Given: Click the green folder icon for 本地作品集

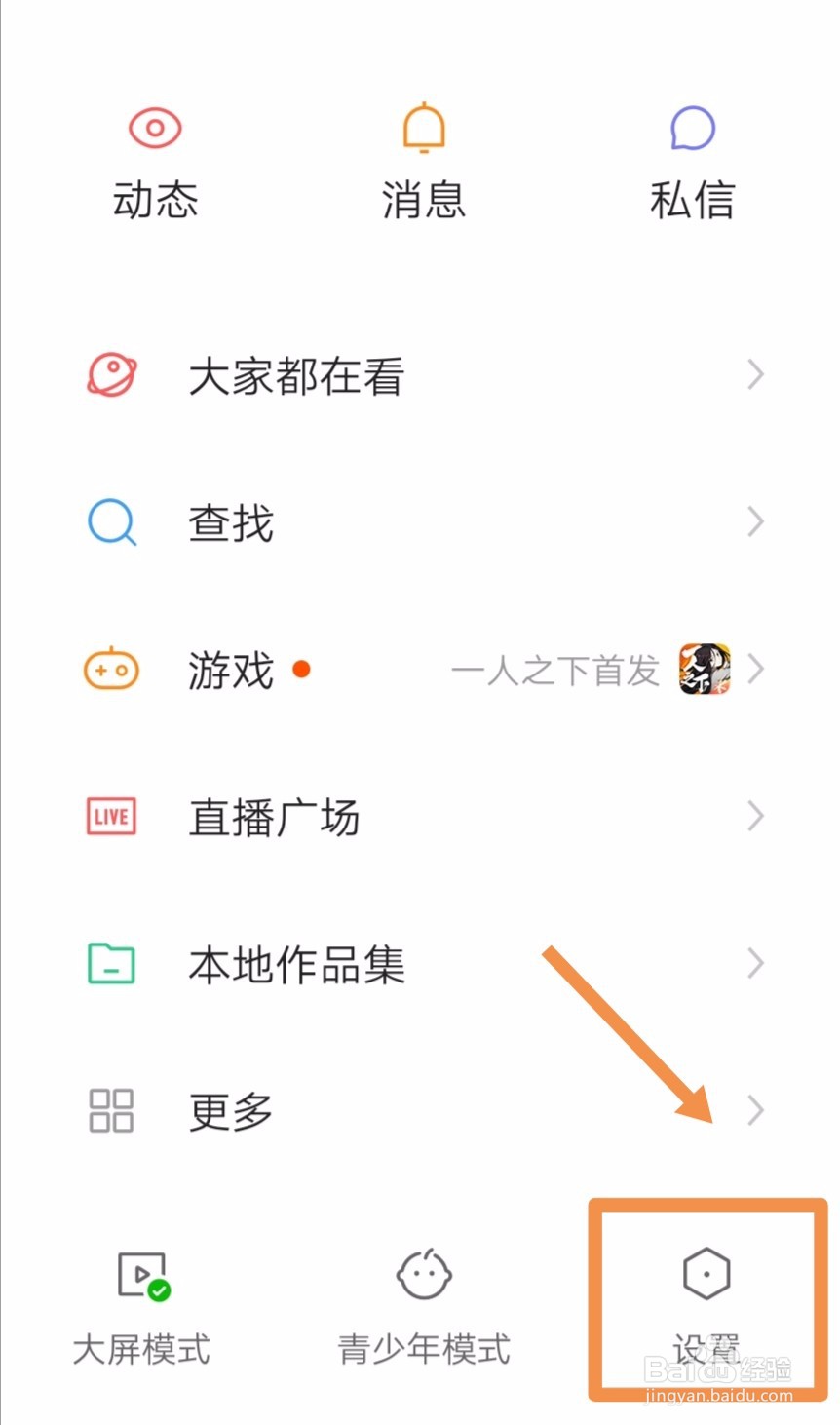Looking at the screenshot, I should tap(110, 964).
